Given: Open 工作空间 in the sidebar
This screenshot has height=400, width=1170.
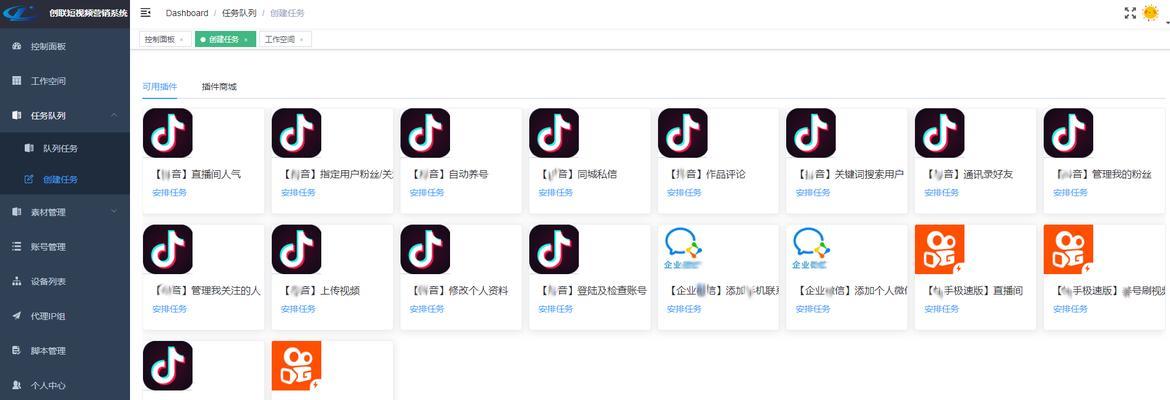Looking at the screenshot, I should [x=48, y=81].
